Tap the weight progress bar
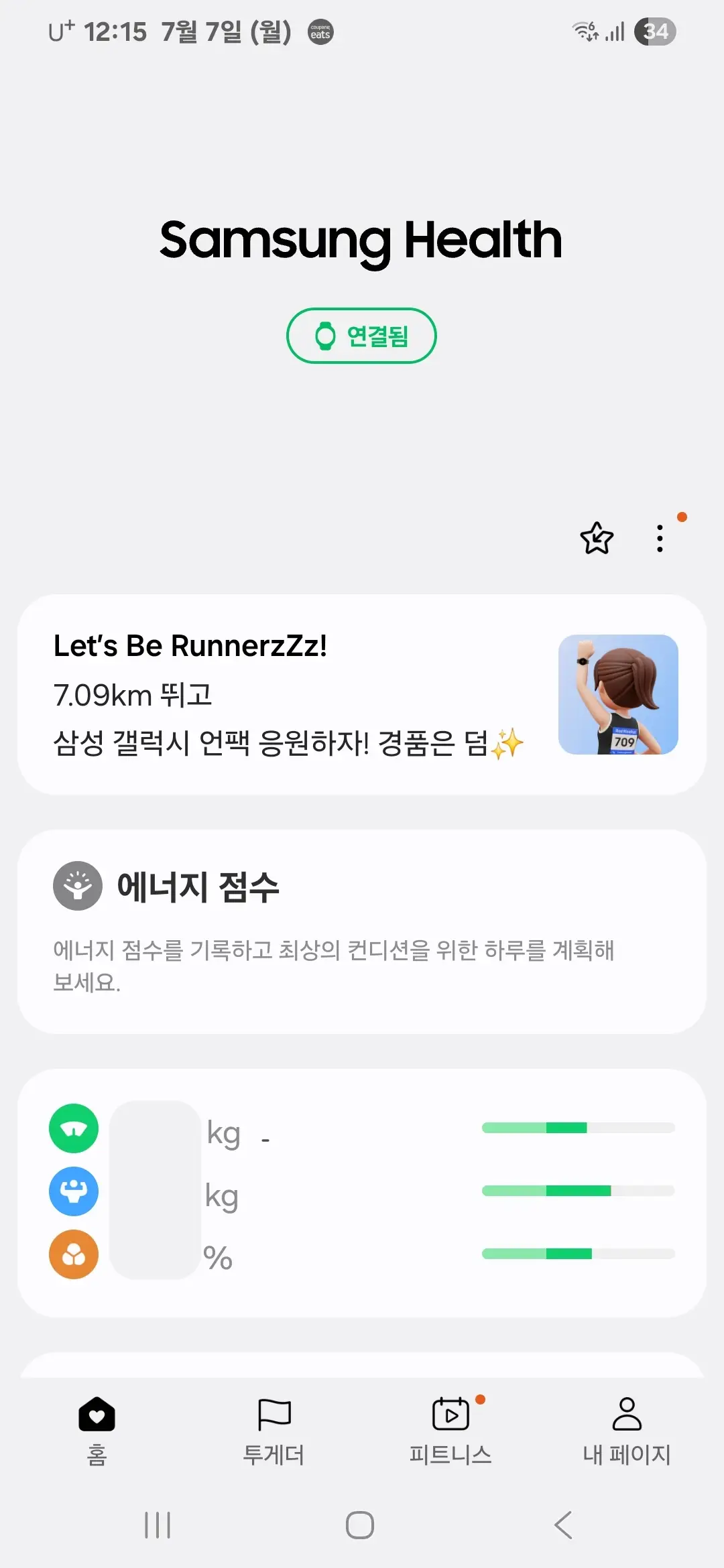 point(577,1128)
